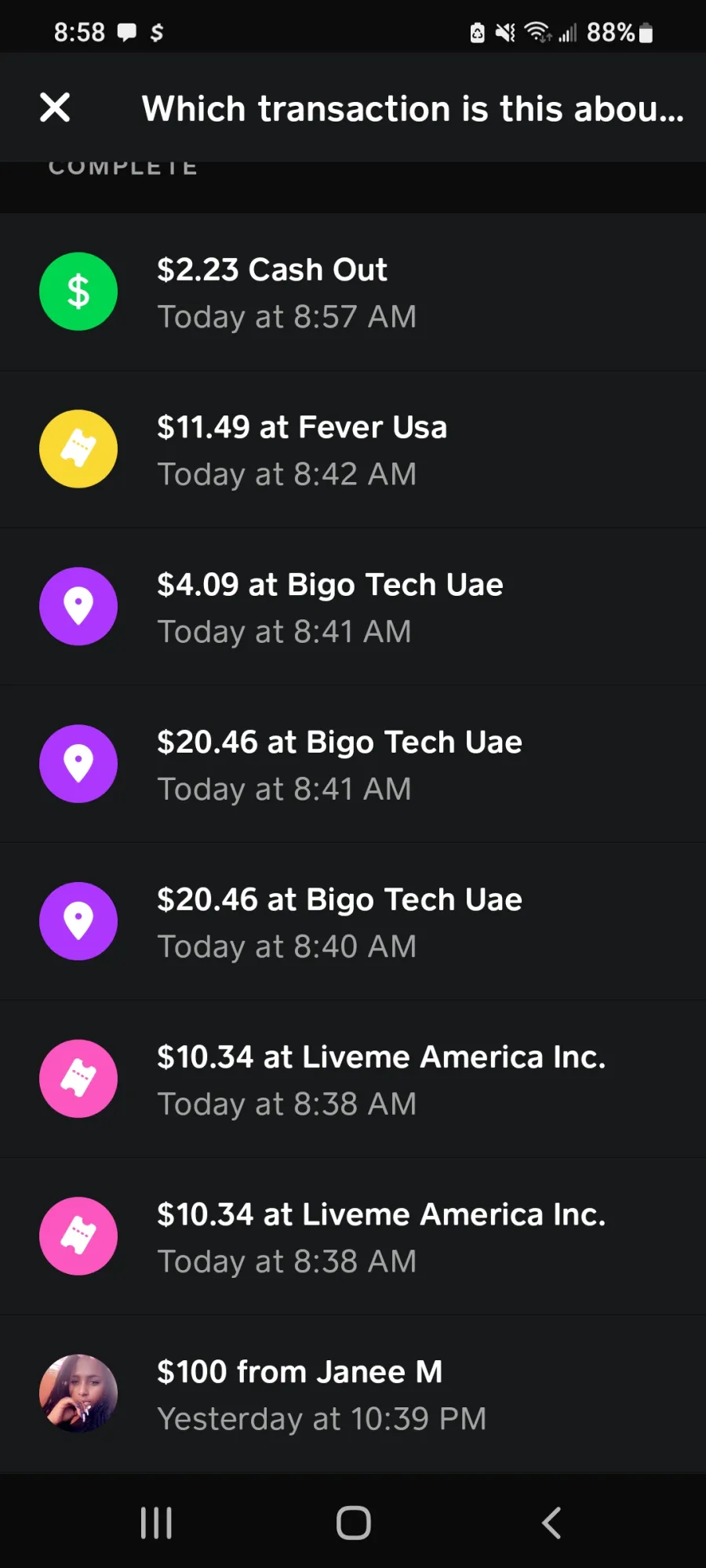Open the $100 from Janee M transaction
Image resolution: width=706 pixels, height=1568 pixels.
click(x=353, y=1394)
